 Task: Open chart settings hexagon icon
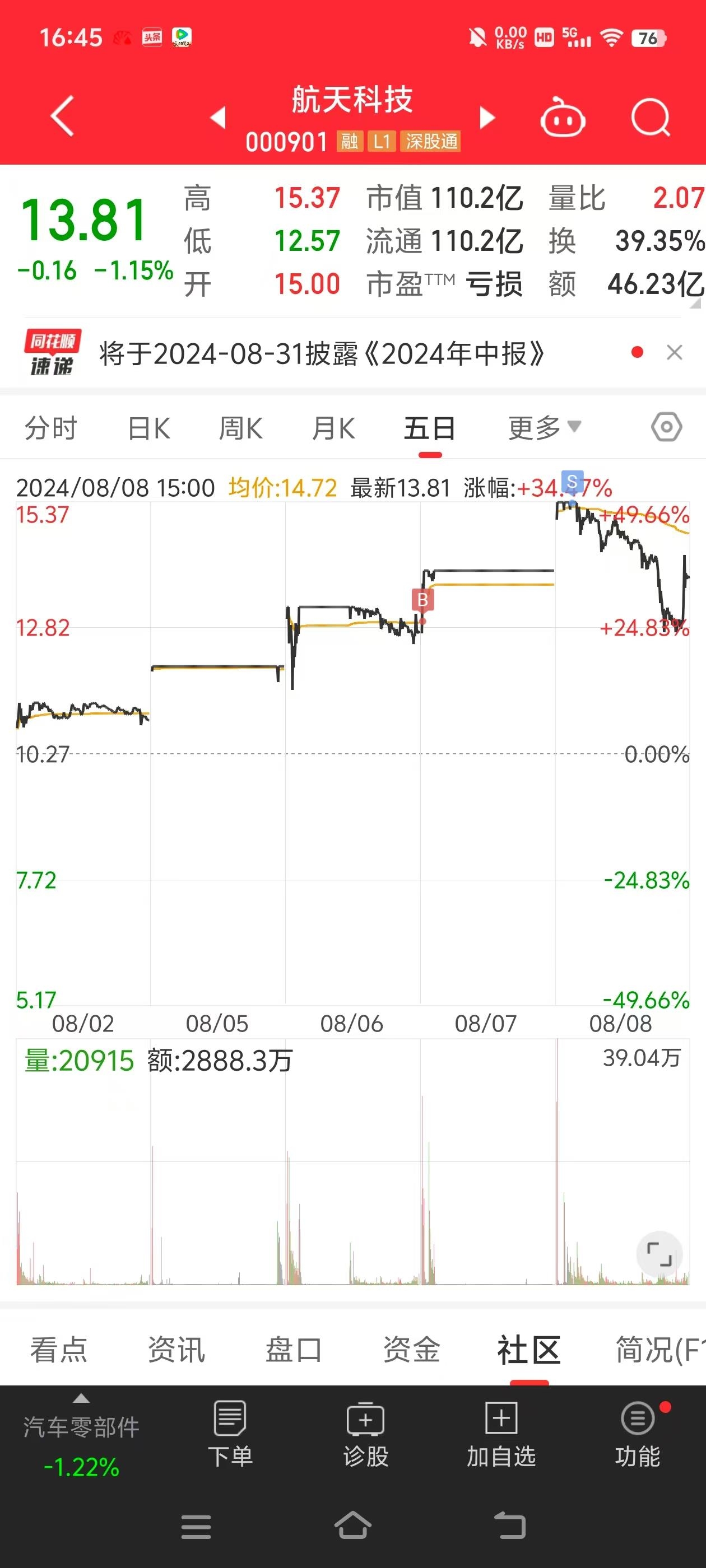tap(666, 427)
